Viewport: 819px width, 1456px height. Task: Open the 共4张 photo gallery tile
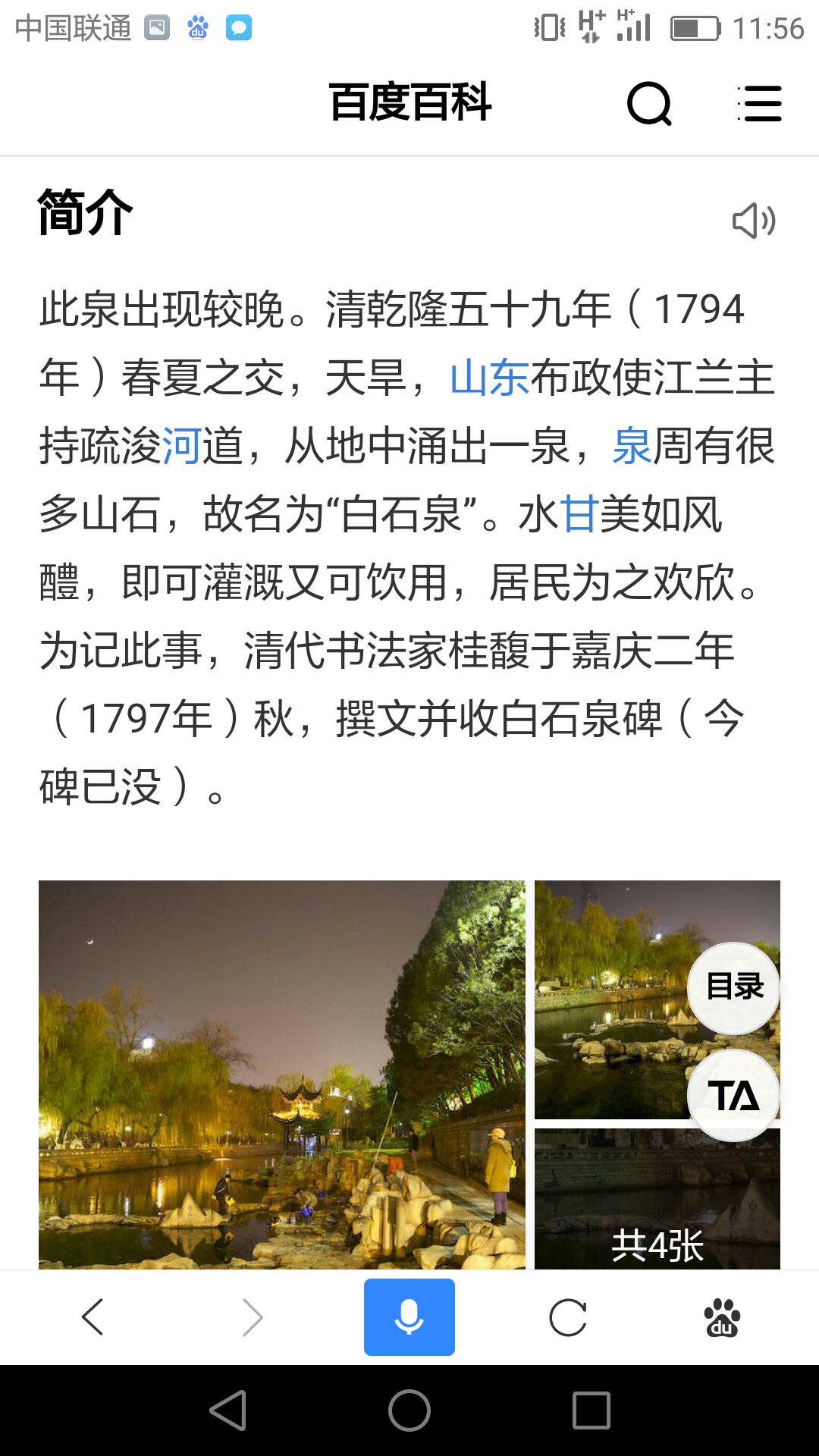point(657,1200)
